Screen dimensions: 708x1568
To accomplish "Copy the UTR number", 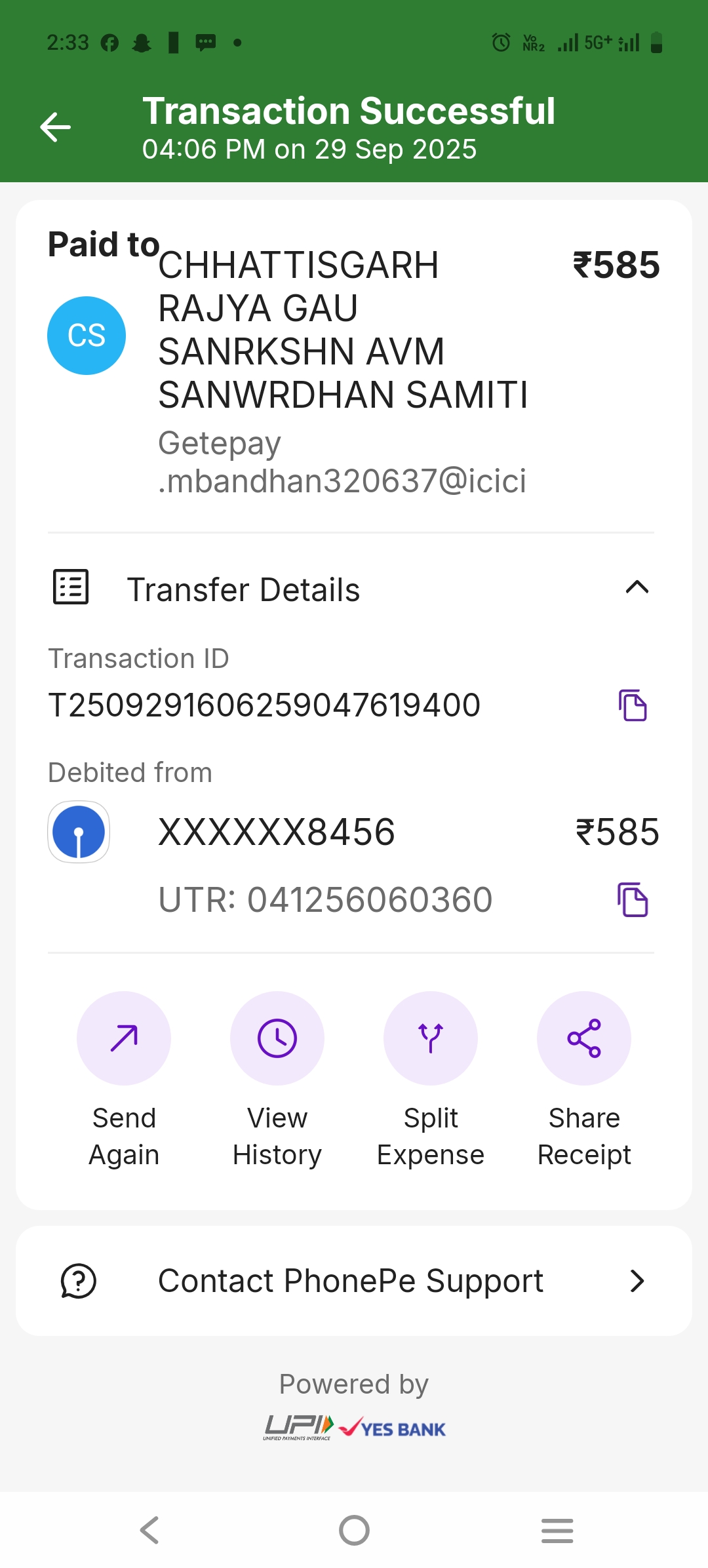I will [633, 899].
